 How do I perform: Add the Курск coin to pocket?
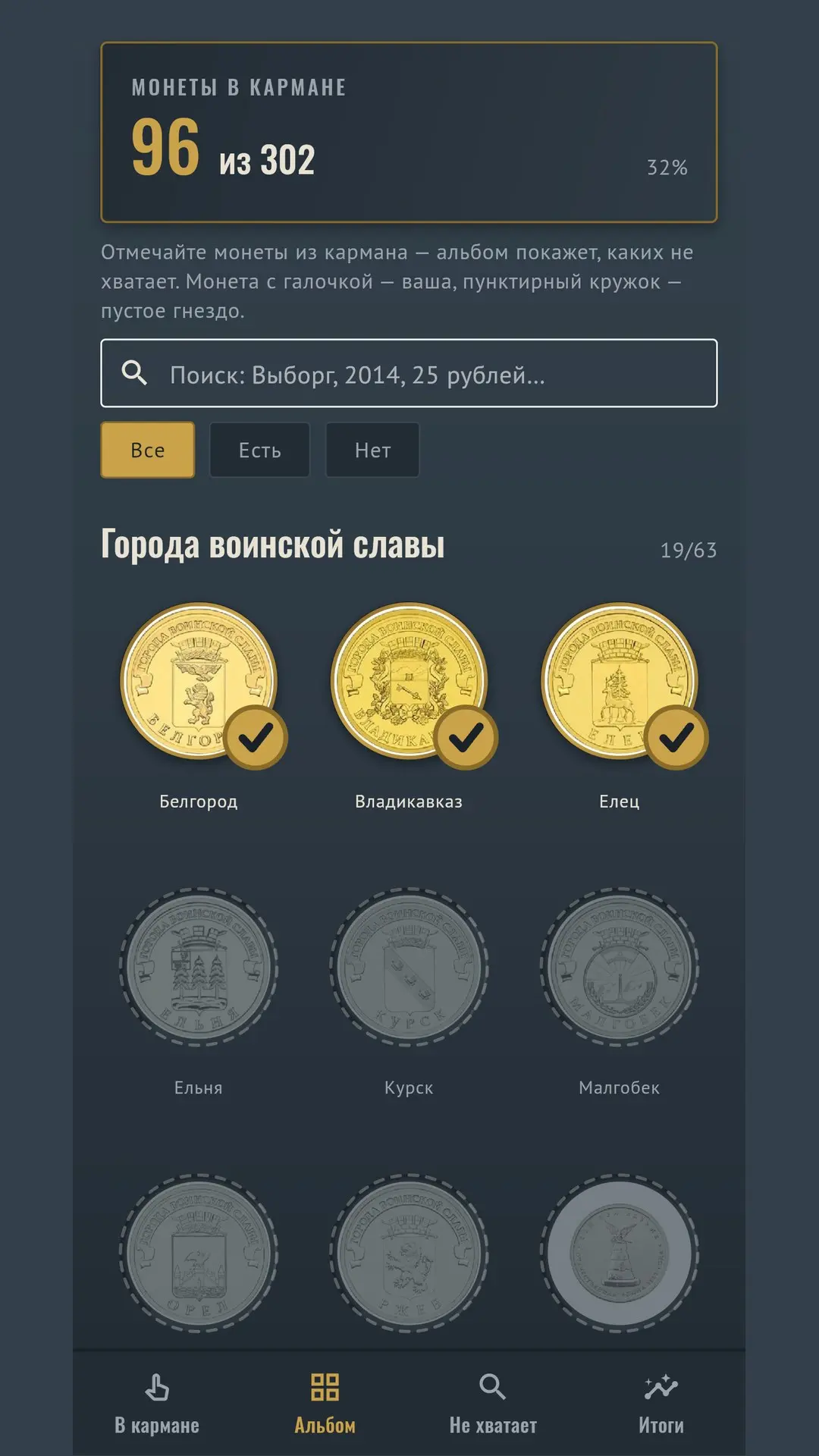409,967
